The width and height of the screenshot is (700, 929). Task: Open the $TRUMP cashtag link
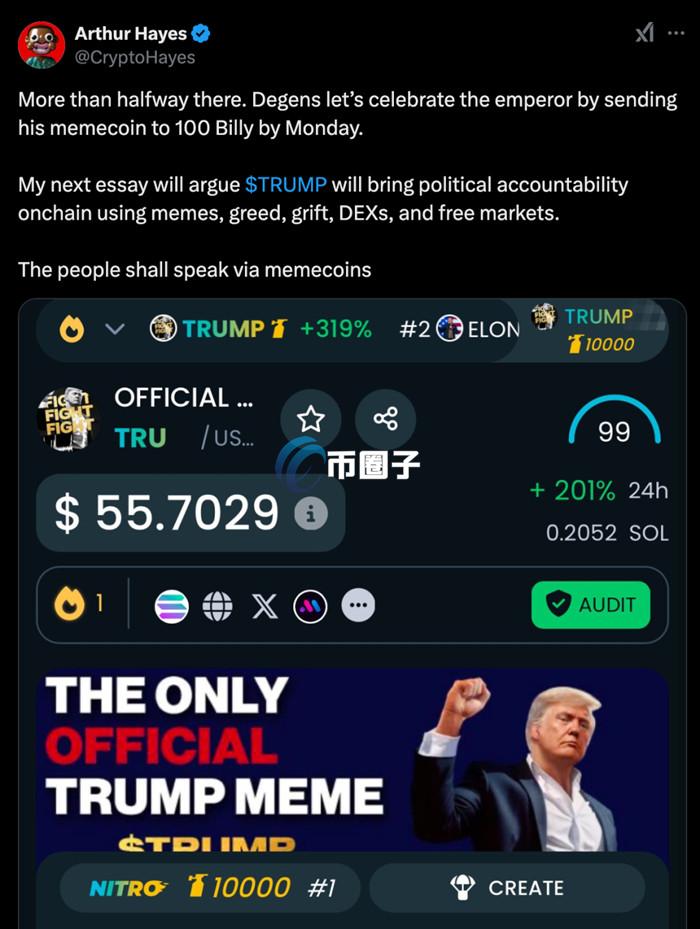pos(285,185)
